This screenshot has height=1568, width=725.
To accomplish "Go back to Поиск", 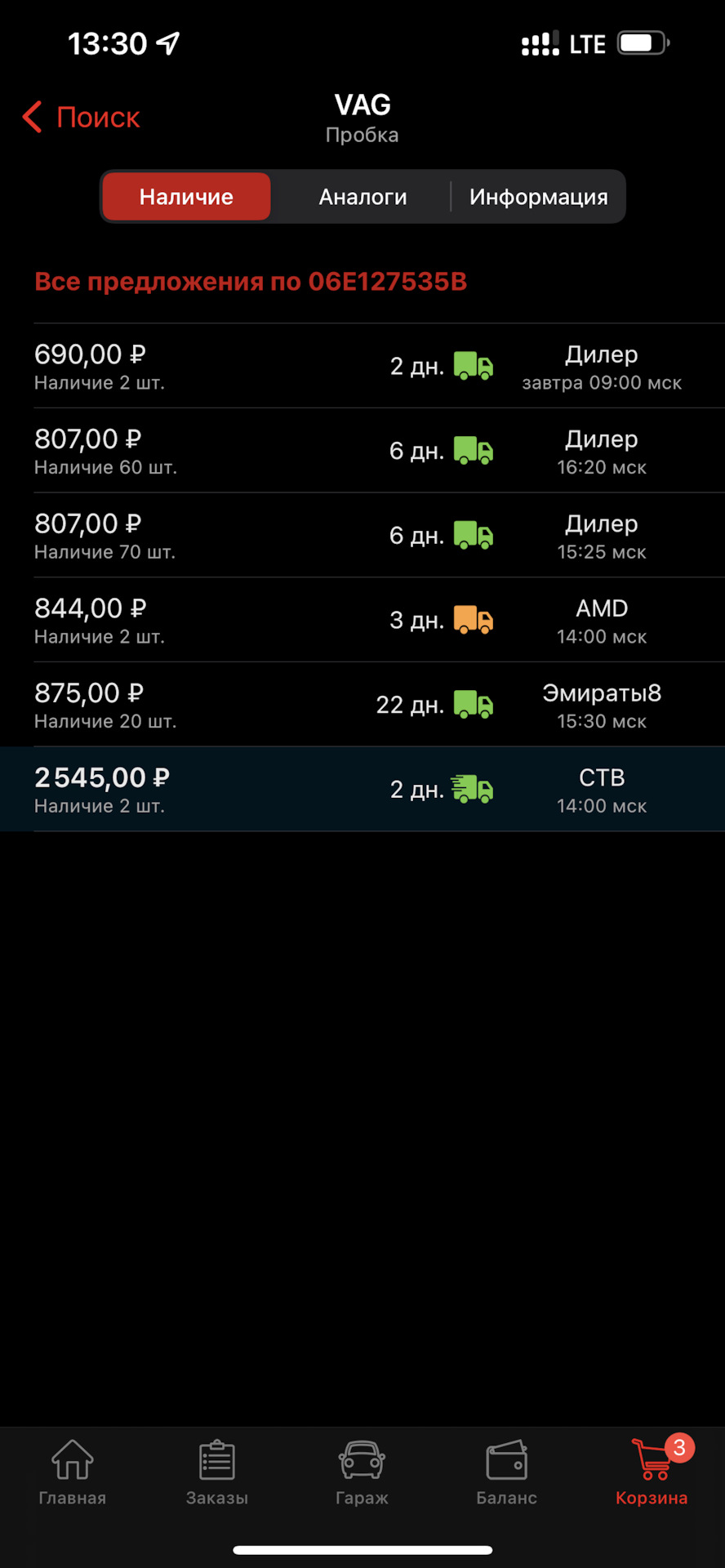I will pyautogui.click(x=82, y=118).
